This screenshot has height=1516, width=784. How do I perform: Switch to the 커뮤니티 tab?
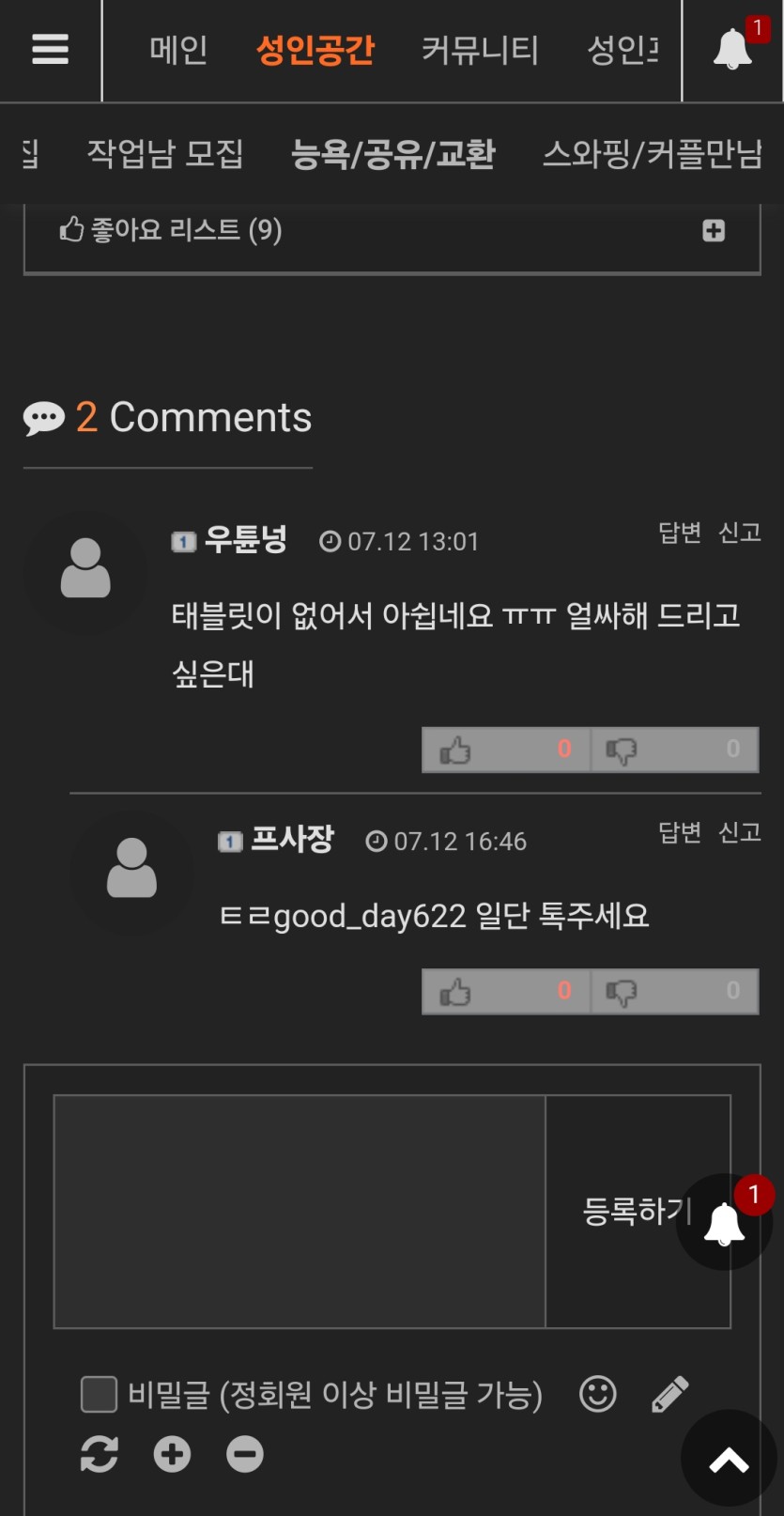click(480, 50)
